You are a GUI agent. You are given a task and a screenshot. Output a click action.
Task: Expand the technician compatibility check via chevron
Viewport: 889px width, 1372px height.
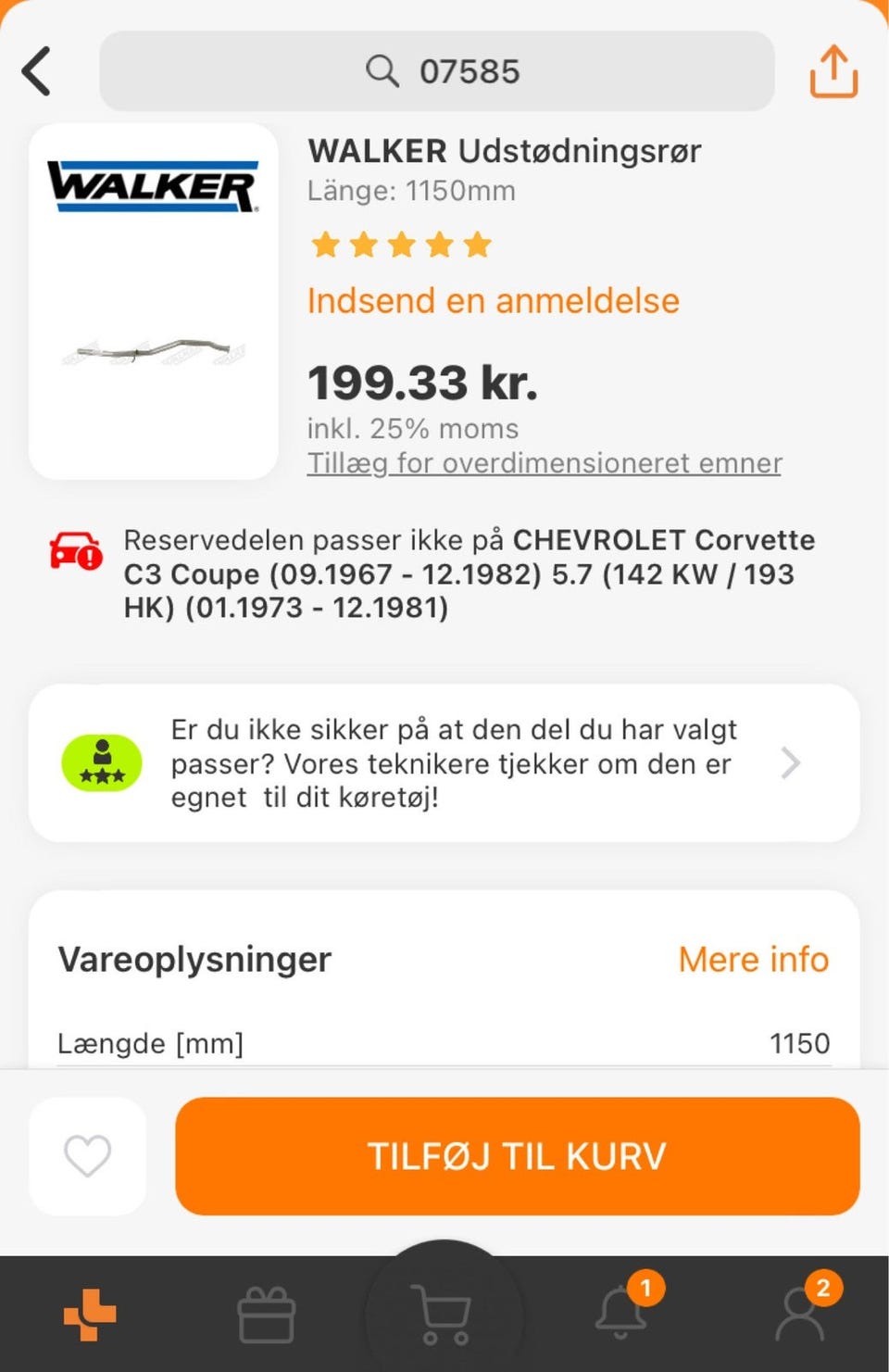point(791,762)
